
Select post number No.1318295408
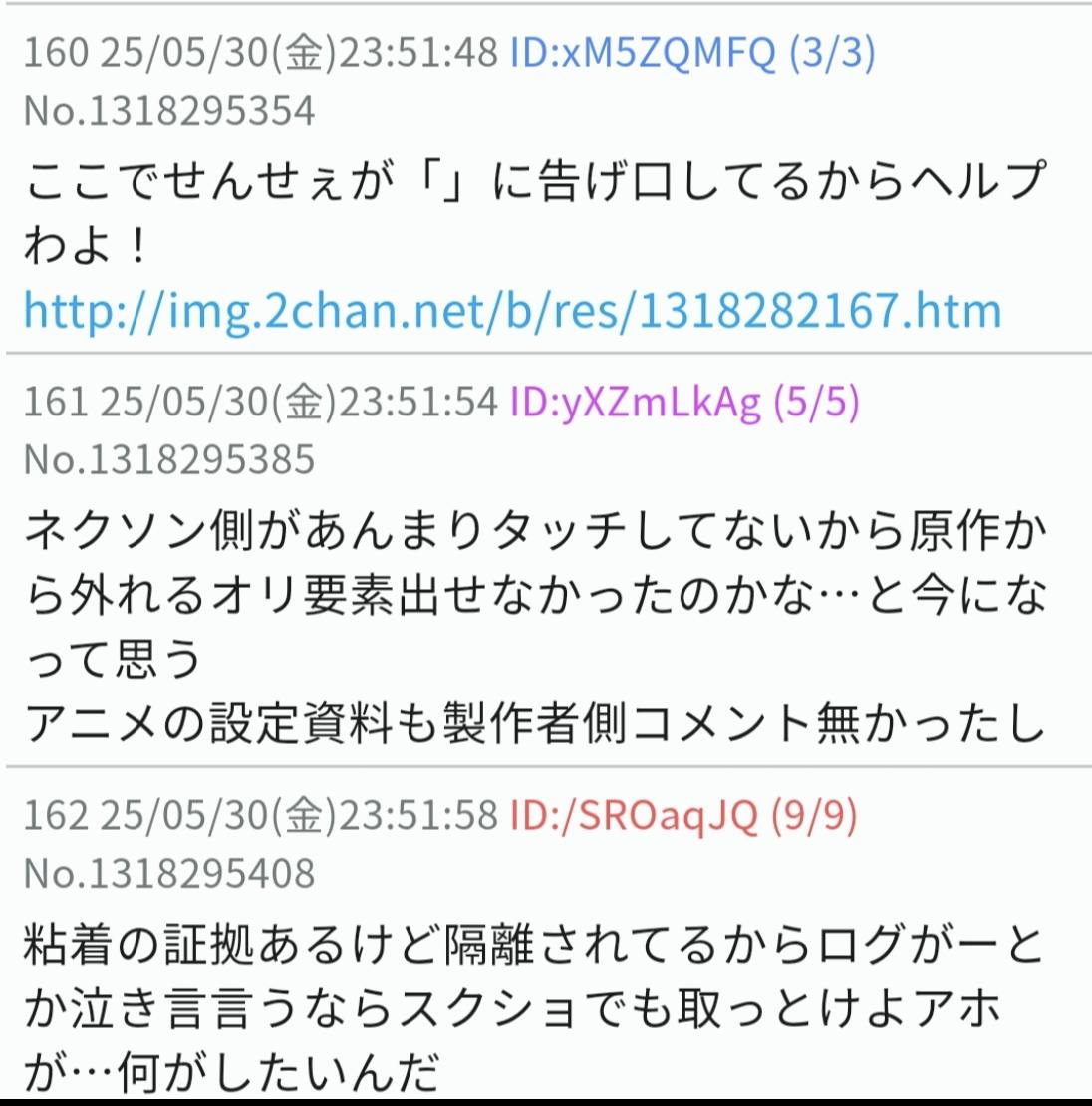(x=169, y=874)
